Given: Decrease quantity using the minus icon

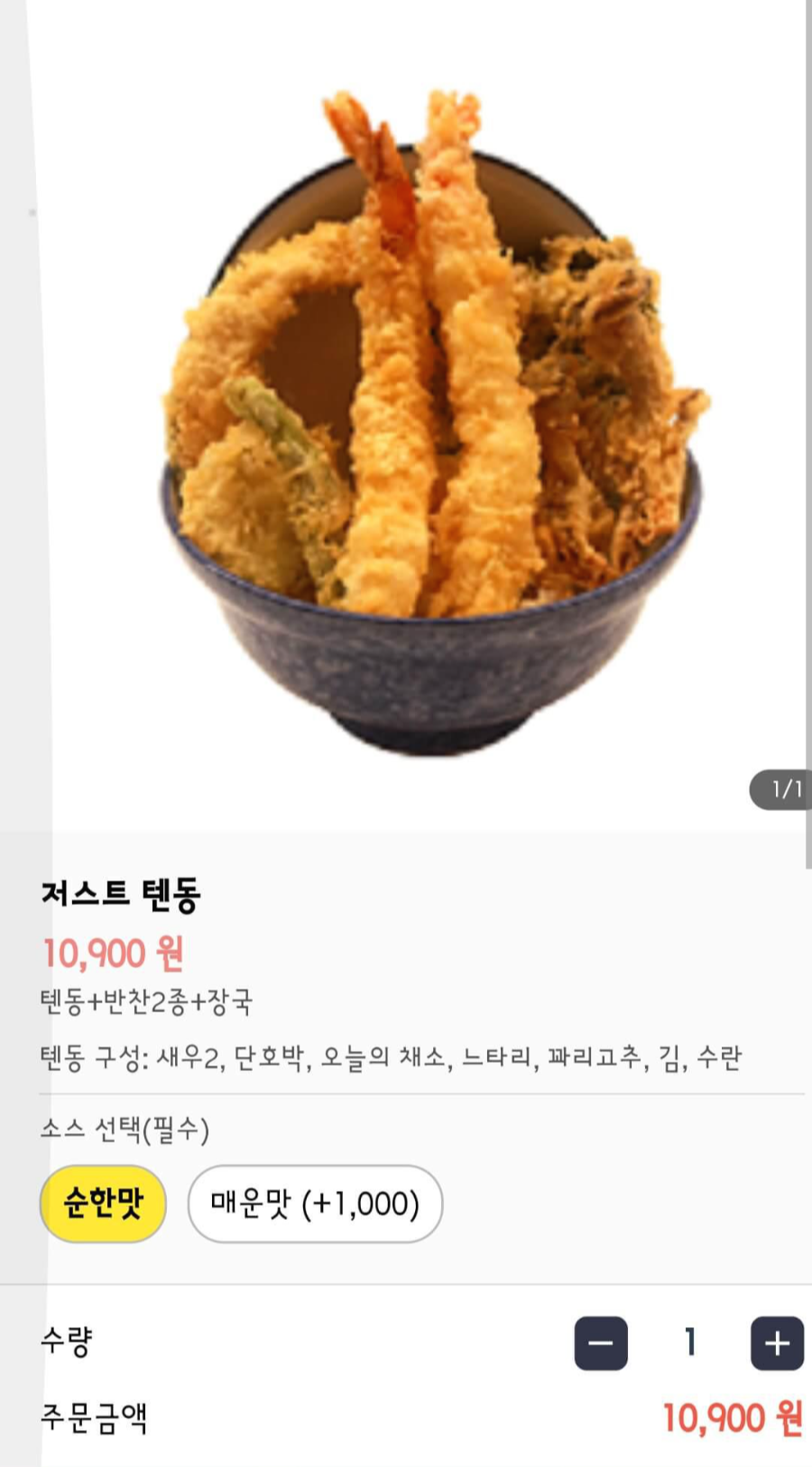Looking at the screenshot, I should [x=600, y=1343].
